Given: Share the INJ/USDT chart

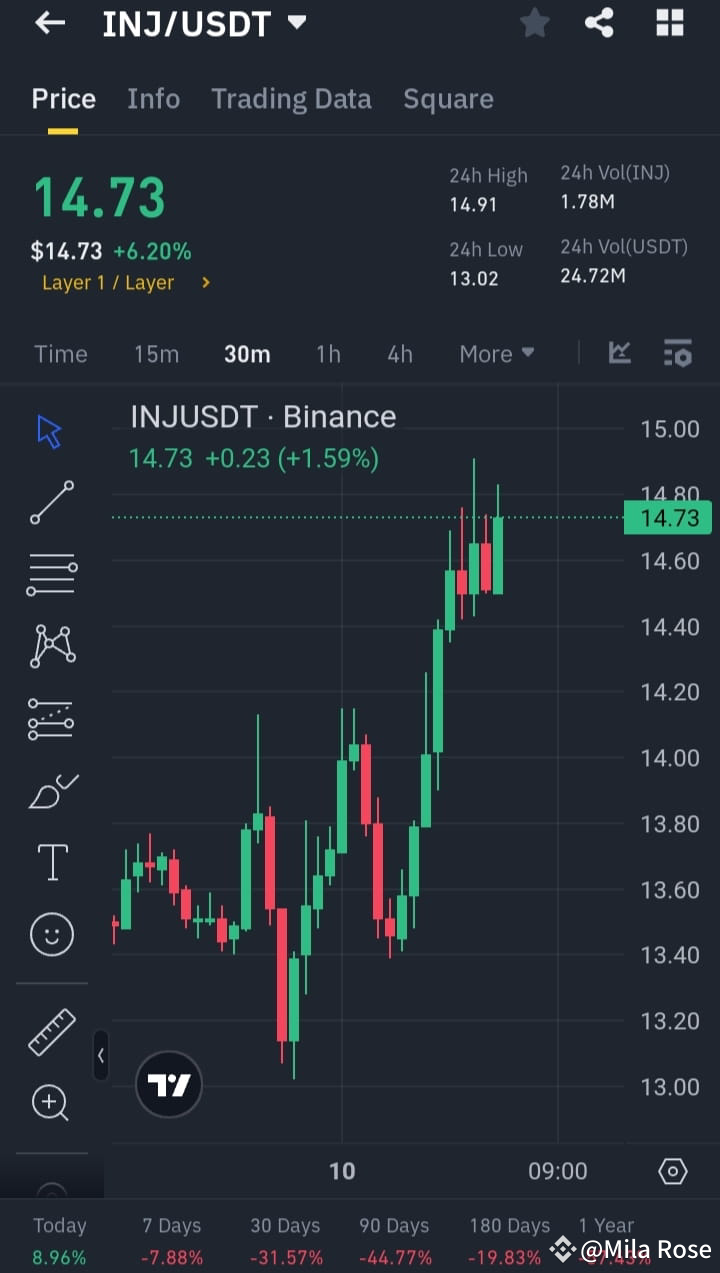Looking at the screenshot, I should (x=599, y=23).
